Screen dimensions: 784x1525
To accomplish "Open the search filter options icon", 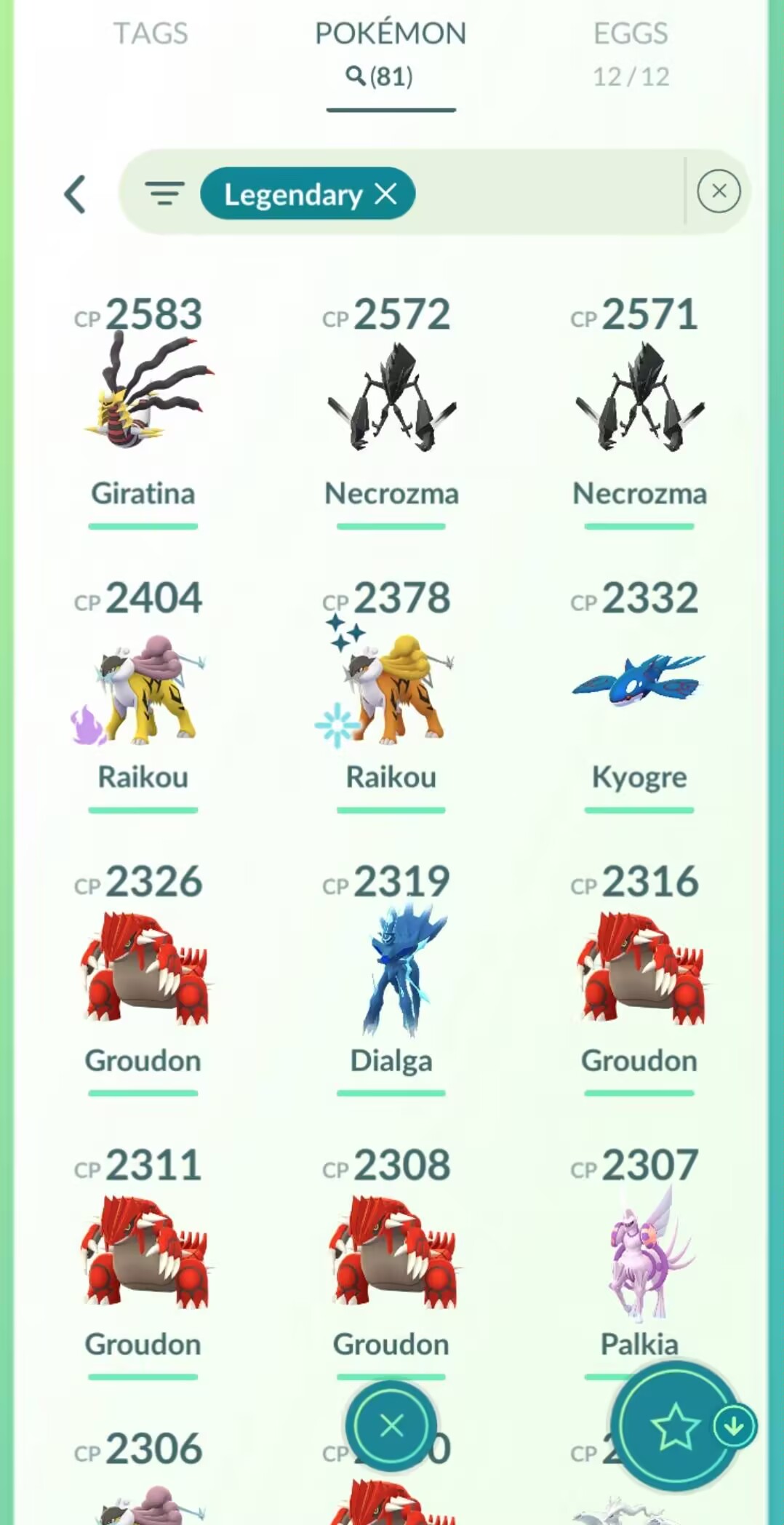I will pyautogui.click(x=164, y=194).
